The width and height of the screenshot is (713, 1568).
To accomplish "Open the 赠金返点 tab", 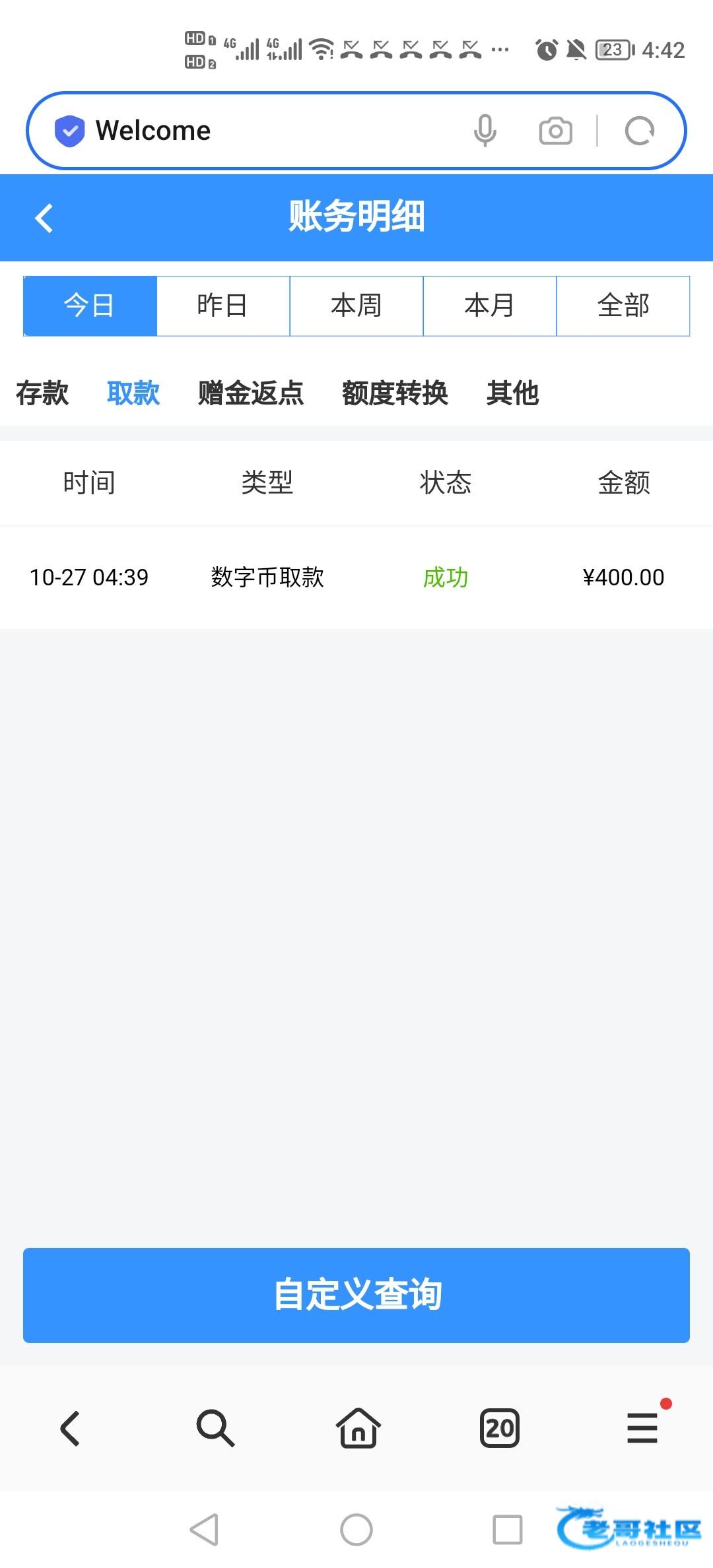I will [251, 393].
